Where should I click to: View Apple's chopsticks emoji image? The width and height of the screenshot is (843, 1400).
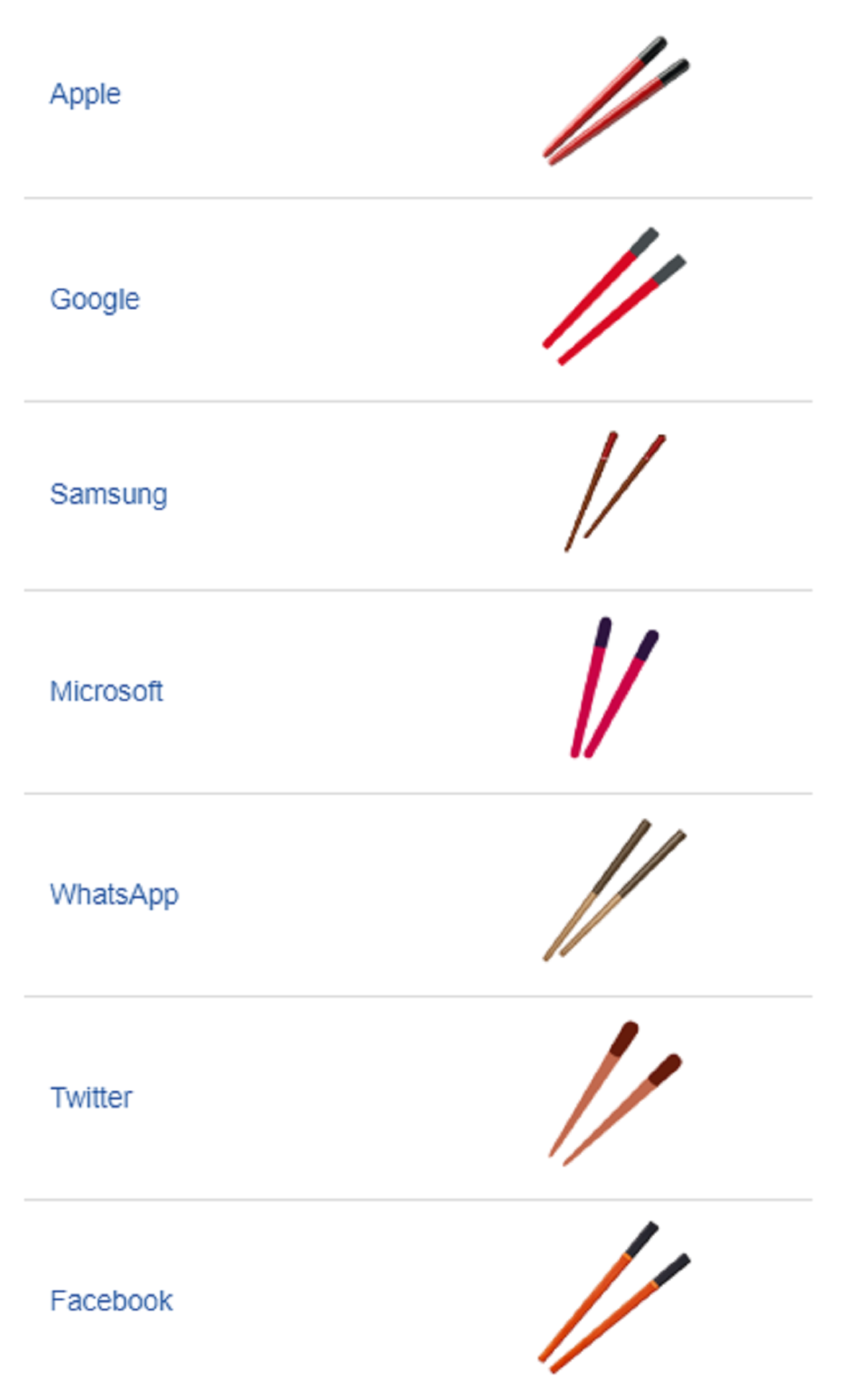point(616,101)
